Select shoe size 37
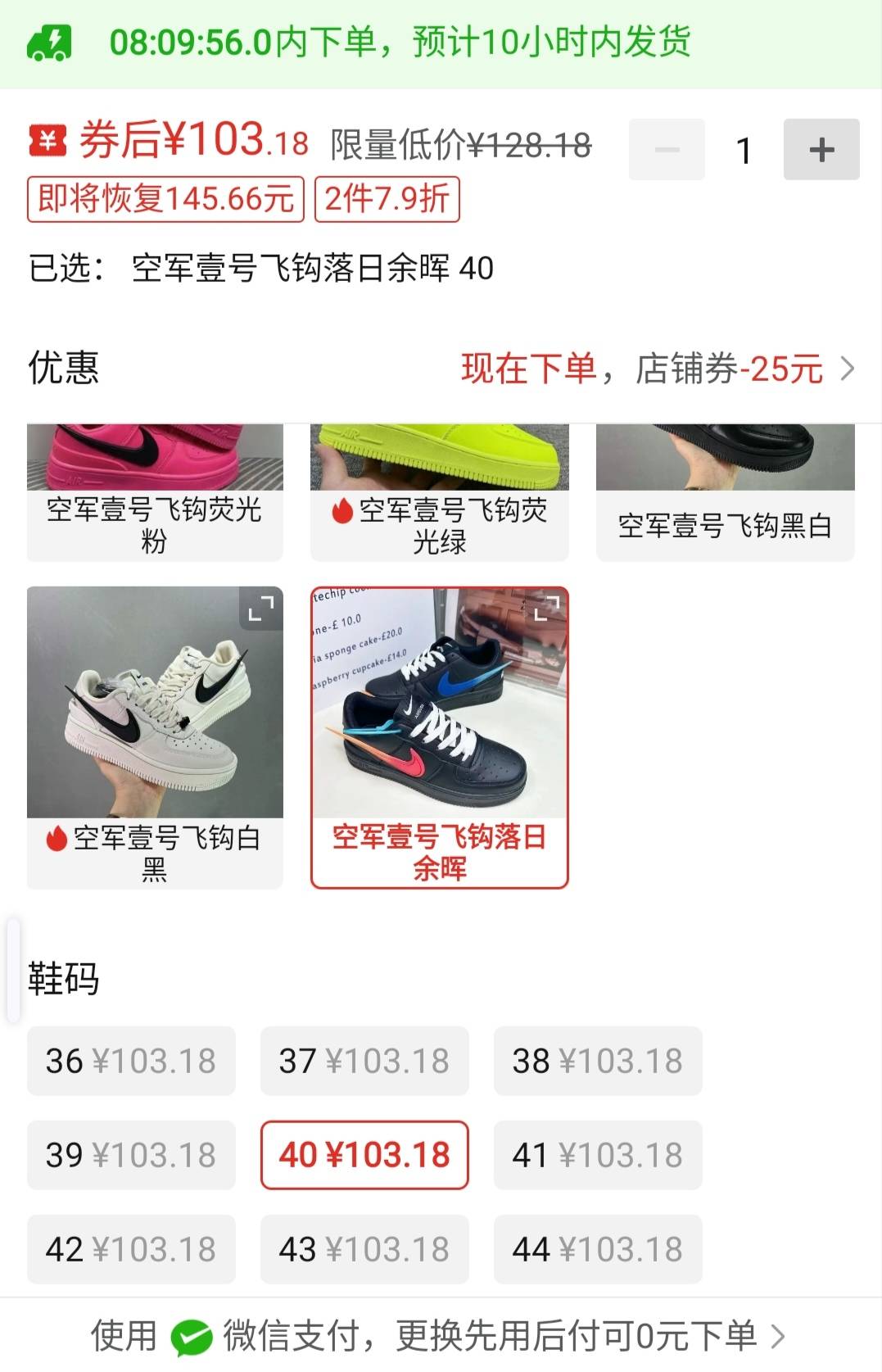Viewport: 882px width, 1372px height. (x=364, y=1061)
